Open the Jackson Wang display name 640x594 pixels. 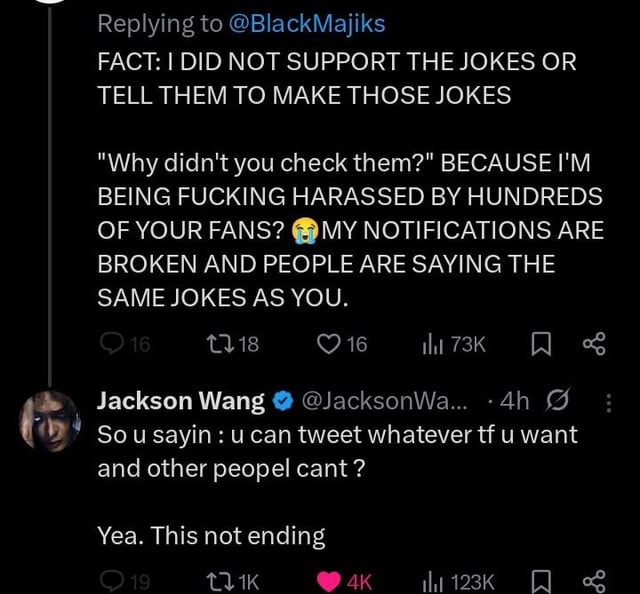click(x=181, y=401)
